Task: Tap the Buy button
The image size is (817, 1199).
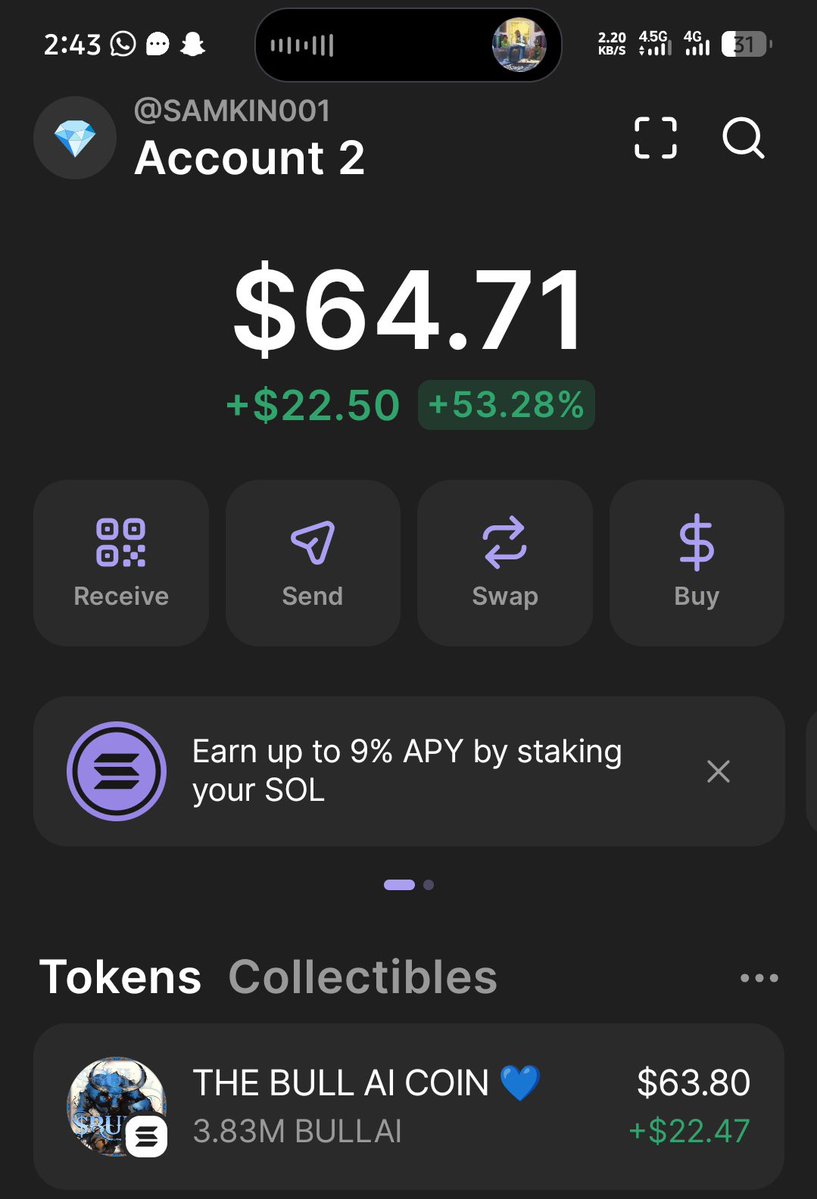Action: click(x=696, y=562)
